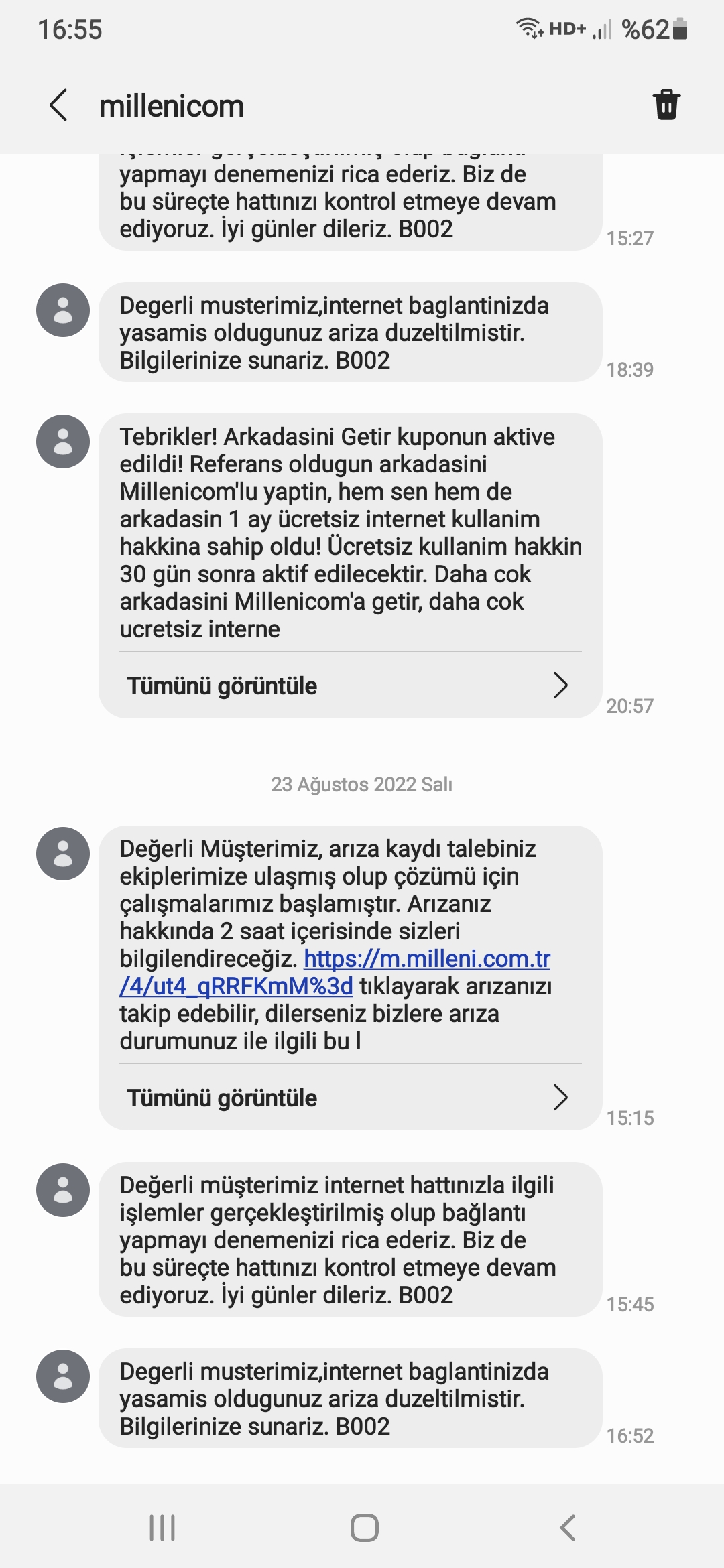Delete messages with the trash icon
Screen dimensions: 724x1568
[x=666, y=105]
